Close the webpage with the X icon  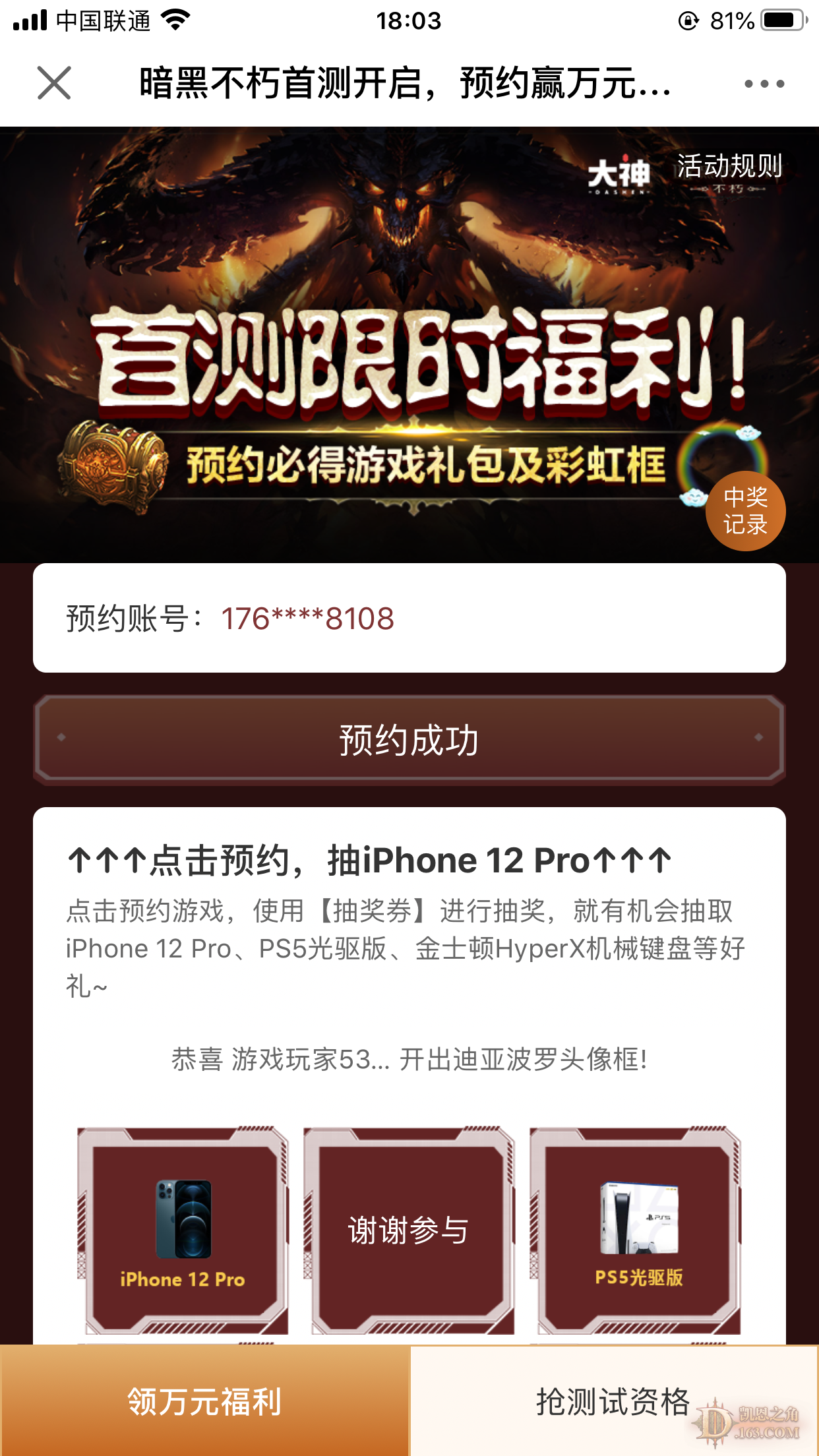[x=54, y=83]
